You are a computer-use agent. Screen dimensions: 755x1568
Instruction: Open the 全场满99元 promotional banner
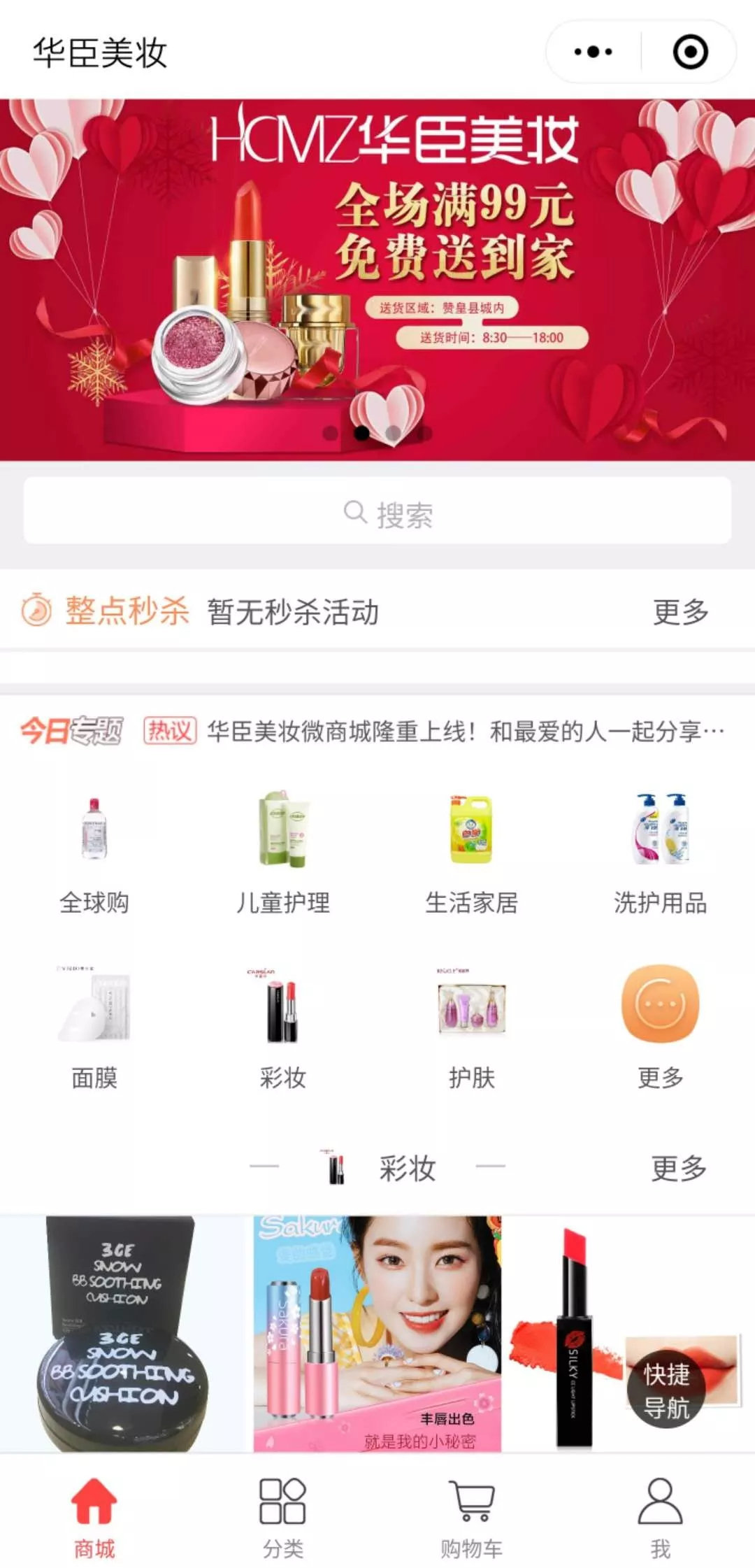pyautogui.click(x=377, y=280)
